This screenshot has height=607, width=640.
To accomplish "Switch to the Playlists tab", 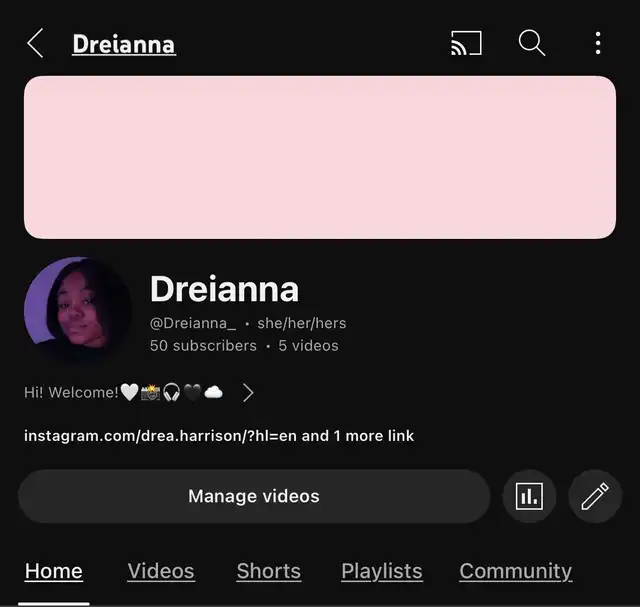I will tap(382, 571).
